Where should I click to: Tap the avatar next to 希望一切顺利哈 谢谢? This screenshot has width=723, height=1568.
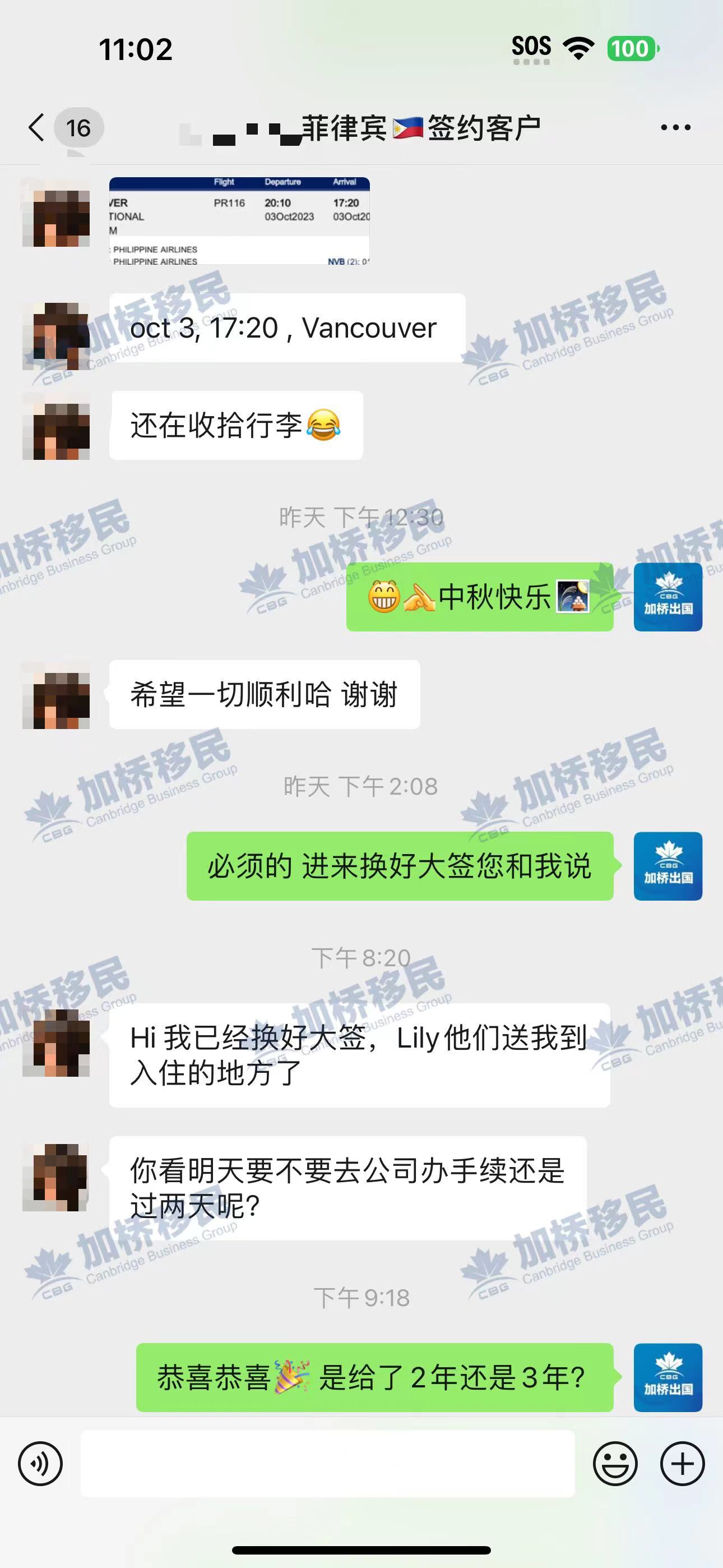pyautogui.click(x=57, y=694)
